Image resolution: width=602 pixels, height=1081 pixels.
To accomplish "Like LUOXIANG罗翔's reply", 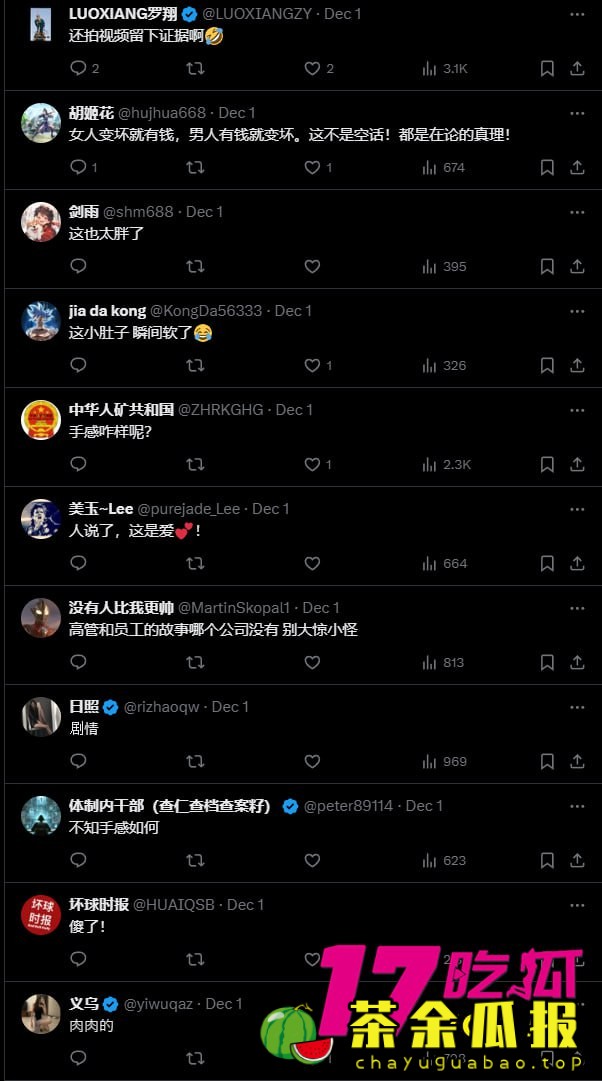I will [312, 69].
